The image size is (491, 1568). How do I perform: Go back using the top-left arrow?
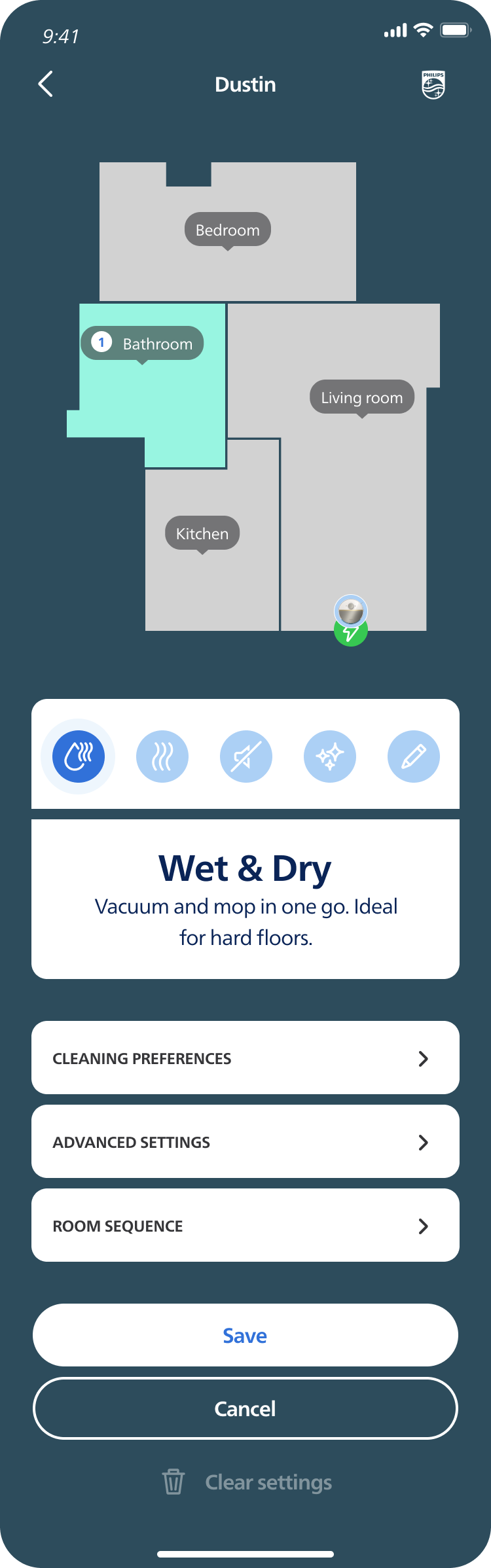(x=45, y=84)
